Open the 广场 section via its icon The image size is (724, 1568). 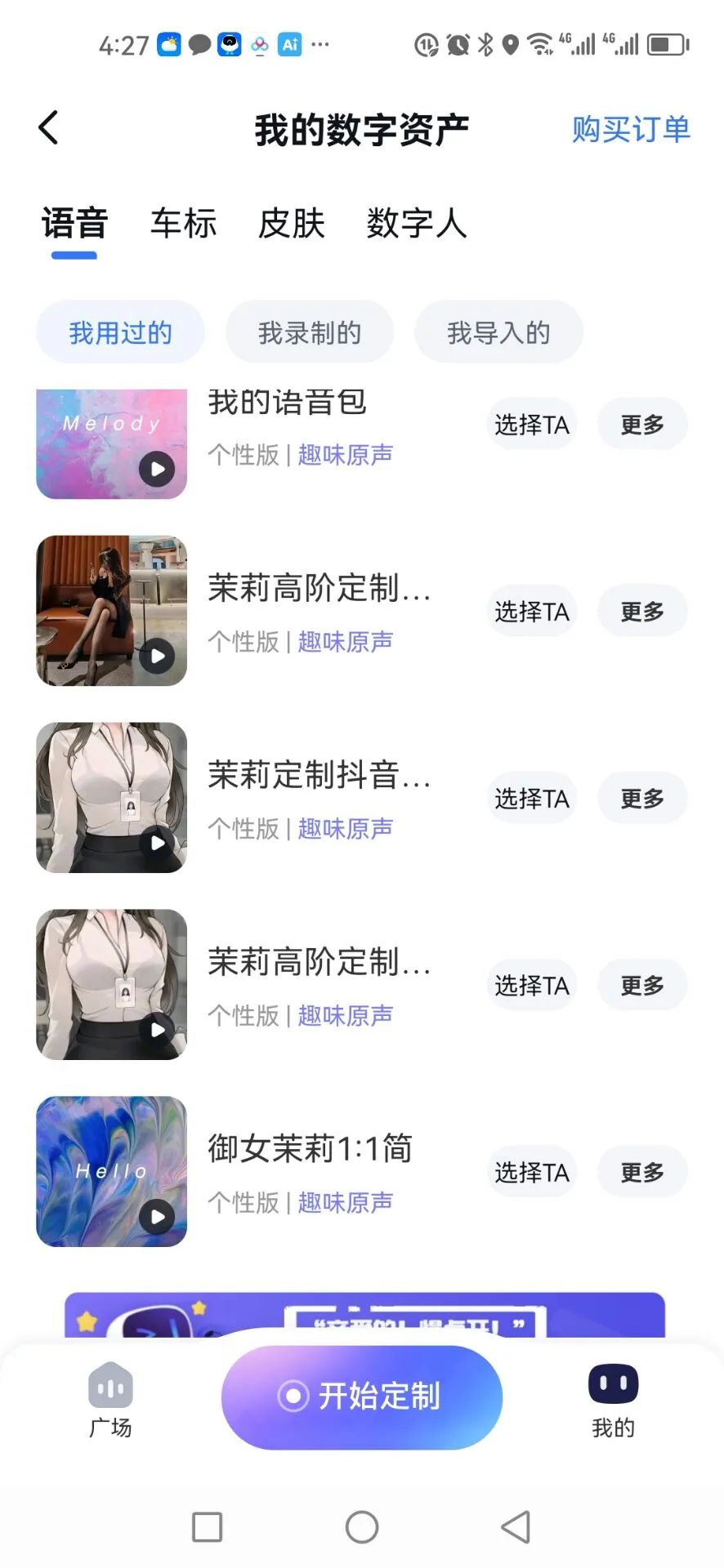pos(110,1386)
